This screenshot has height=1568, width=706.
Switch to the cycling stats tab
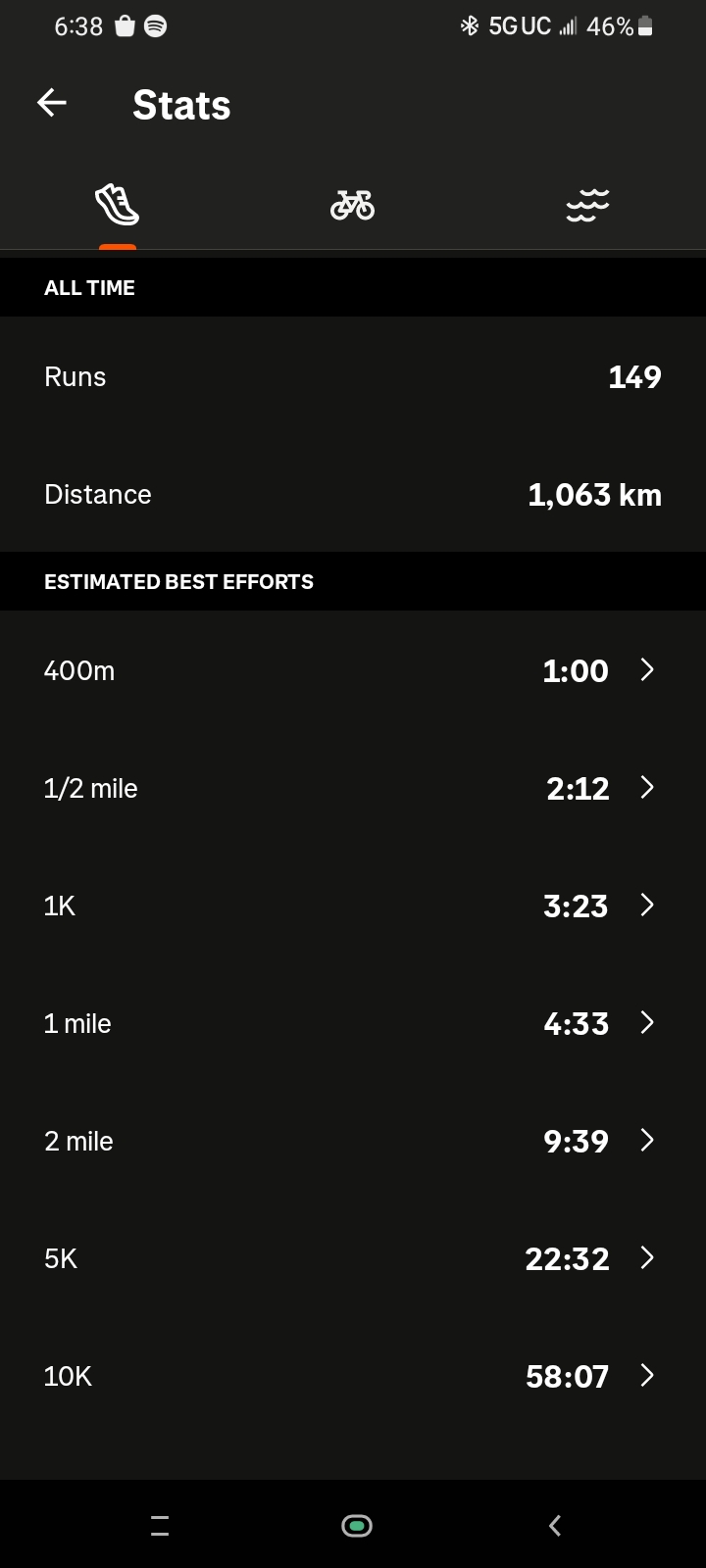tap(352, 206)
